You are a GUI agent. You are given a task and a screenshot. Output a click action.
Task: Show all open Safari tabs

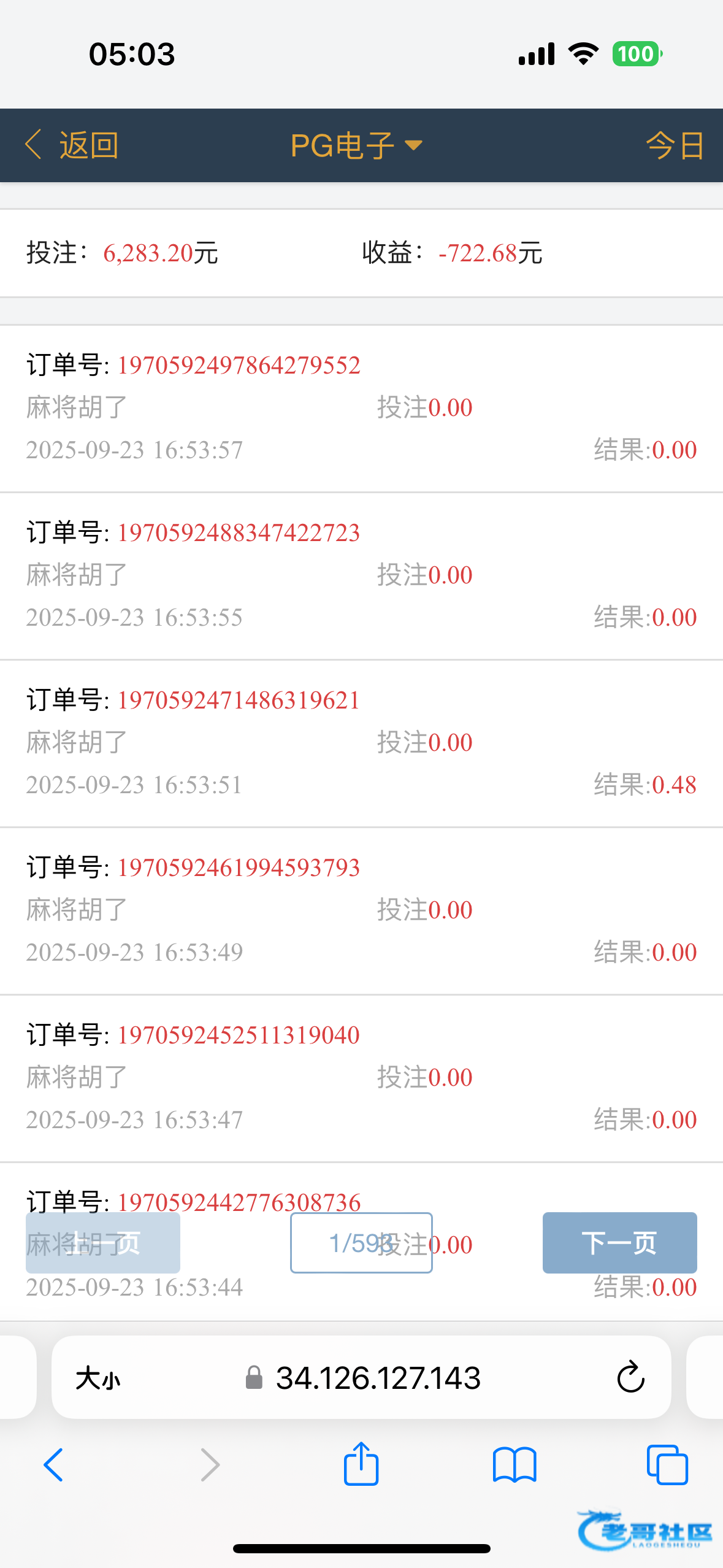[x=667, y=1465]
